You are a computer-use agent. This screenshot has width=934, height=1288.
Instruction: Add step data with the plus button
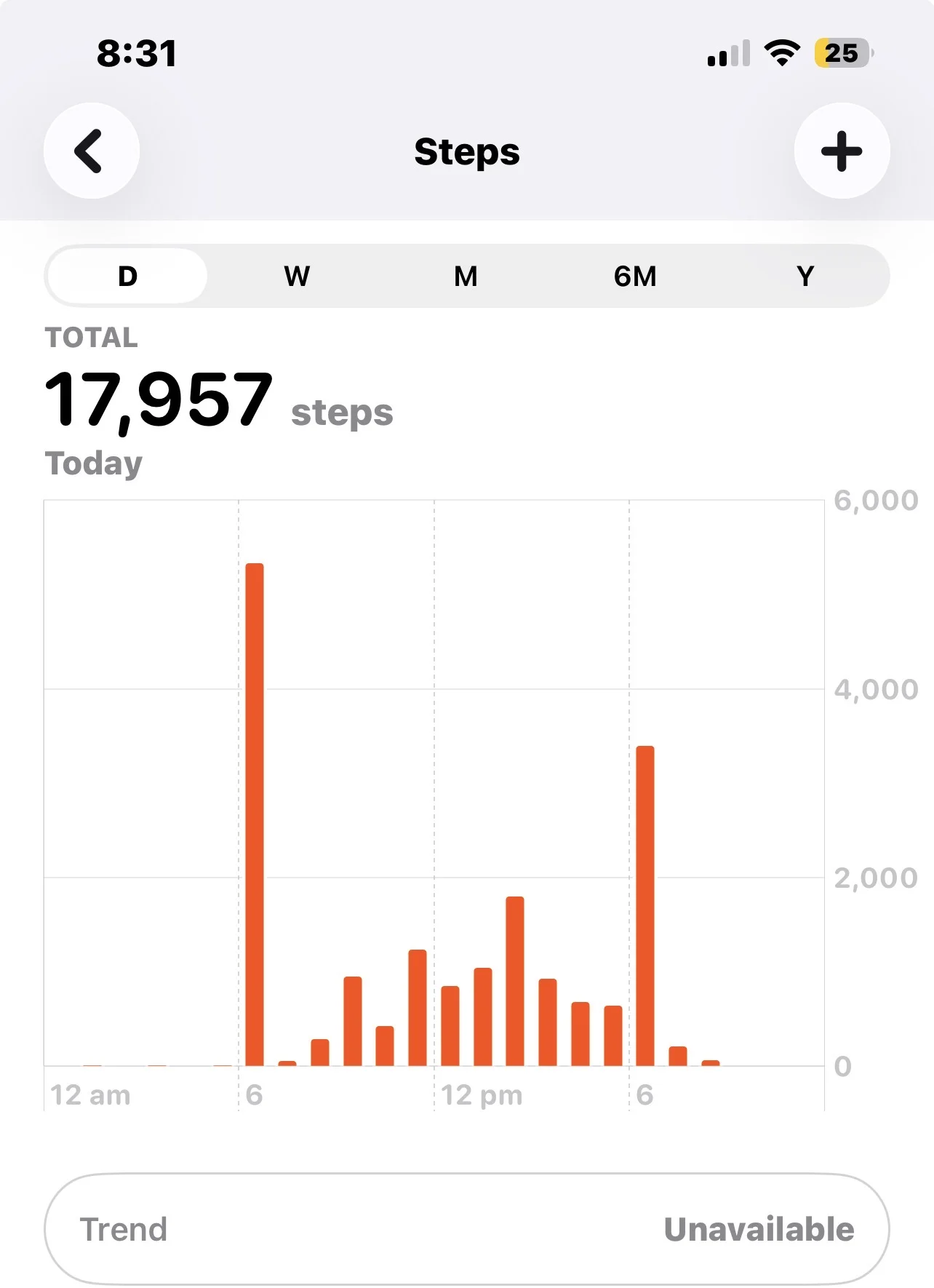coord(842,151)
